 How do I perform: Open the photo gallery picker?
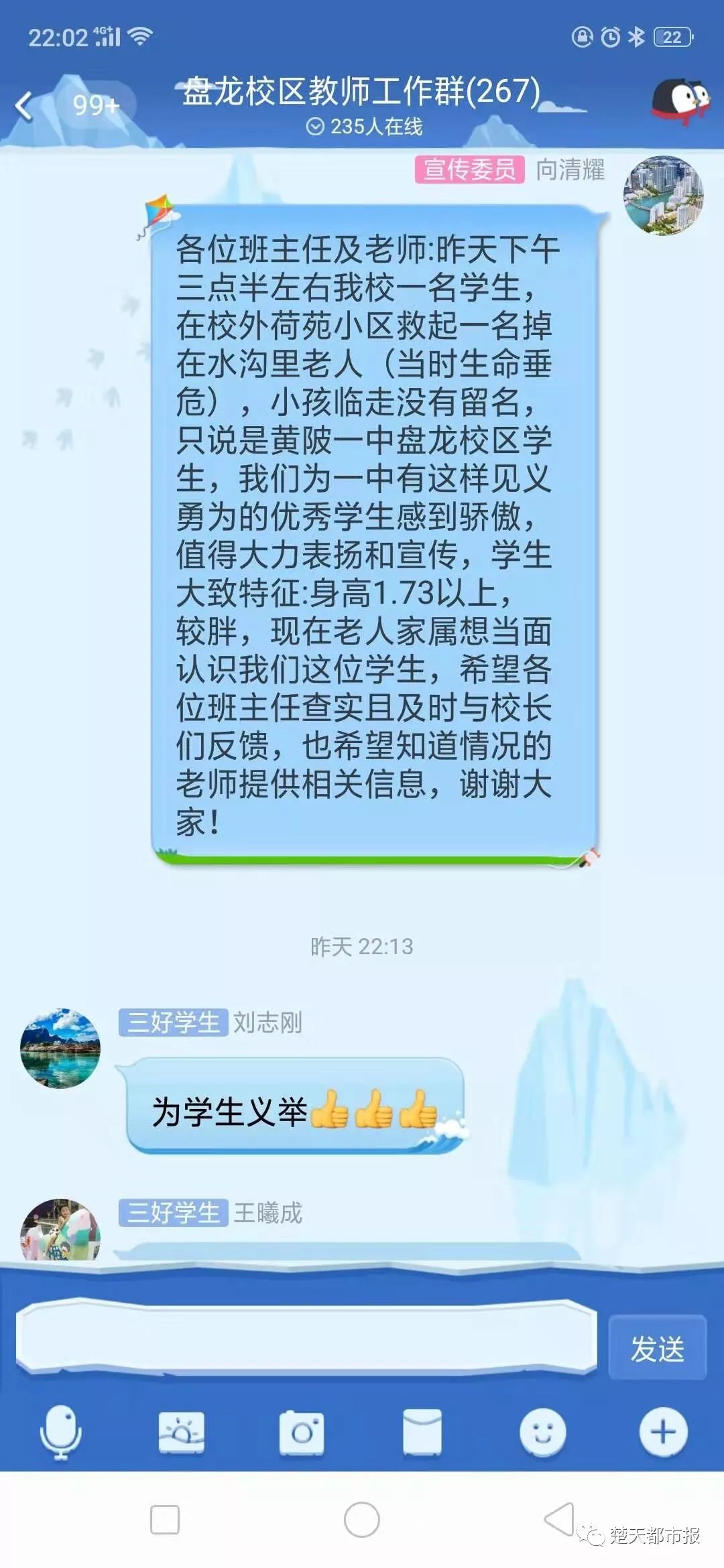click(181, 1433)
